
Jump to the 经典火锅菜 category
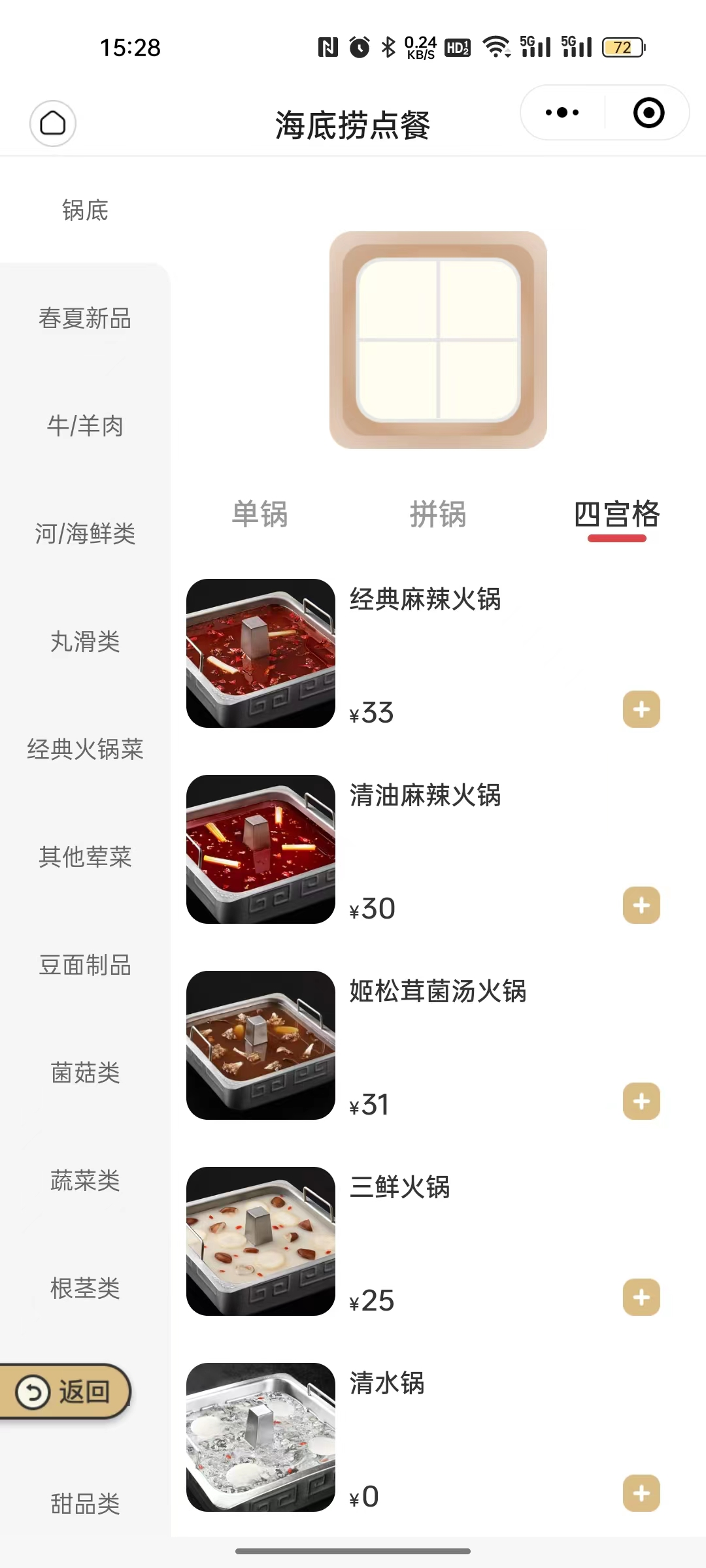coord(85,749)
